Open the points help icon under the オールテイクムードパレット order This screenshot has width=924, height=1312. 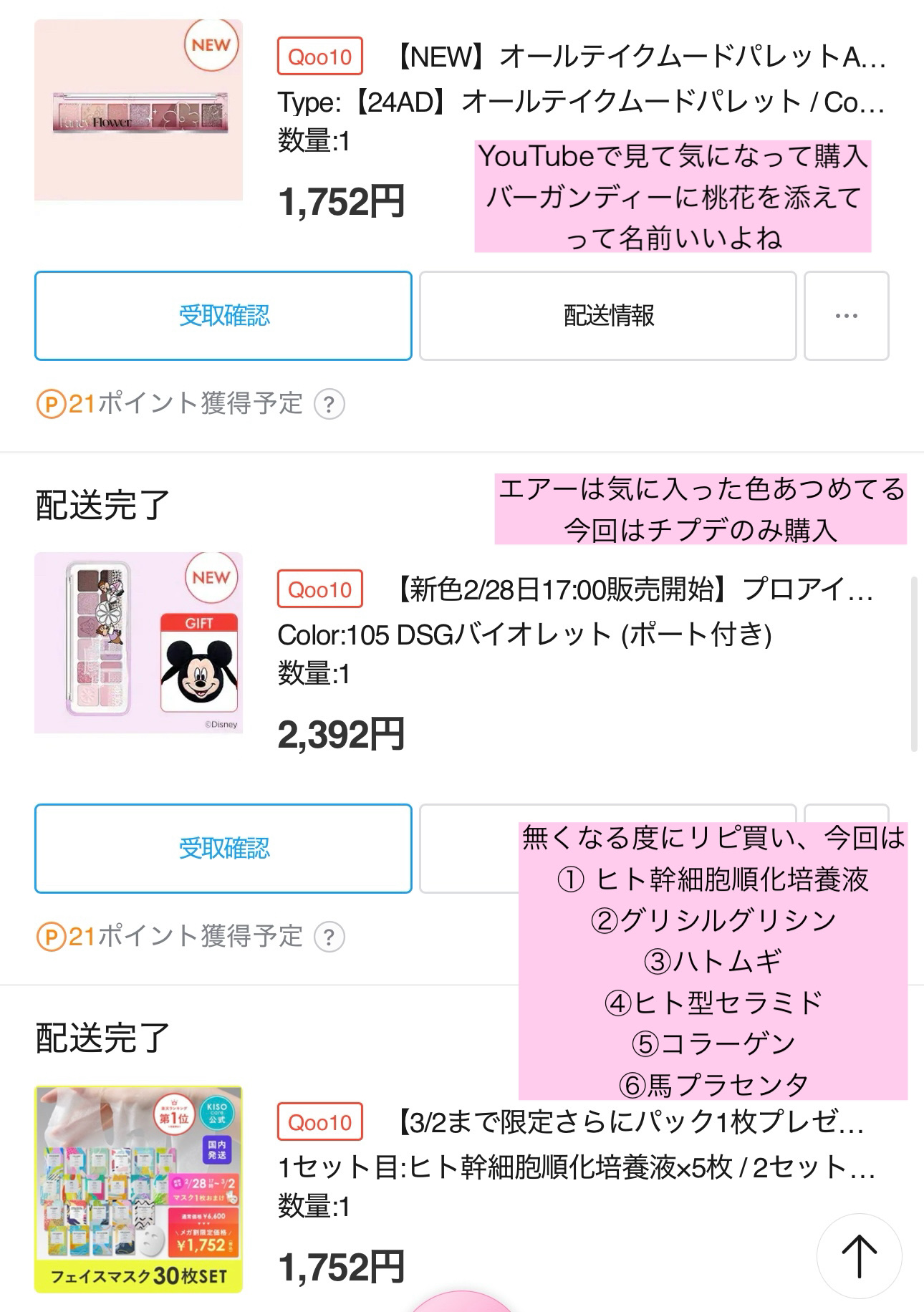coord(329,405)
